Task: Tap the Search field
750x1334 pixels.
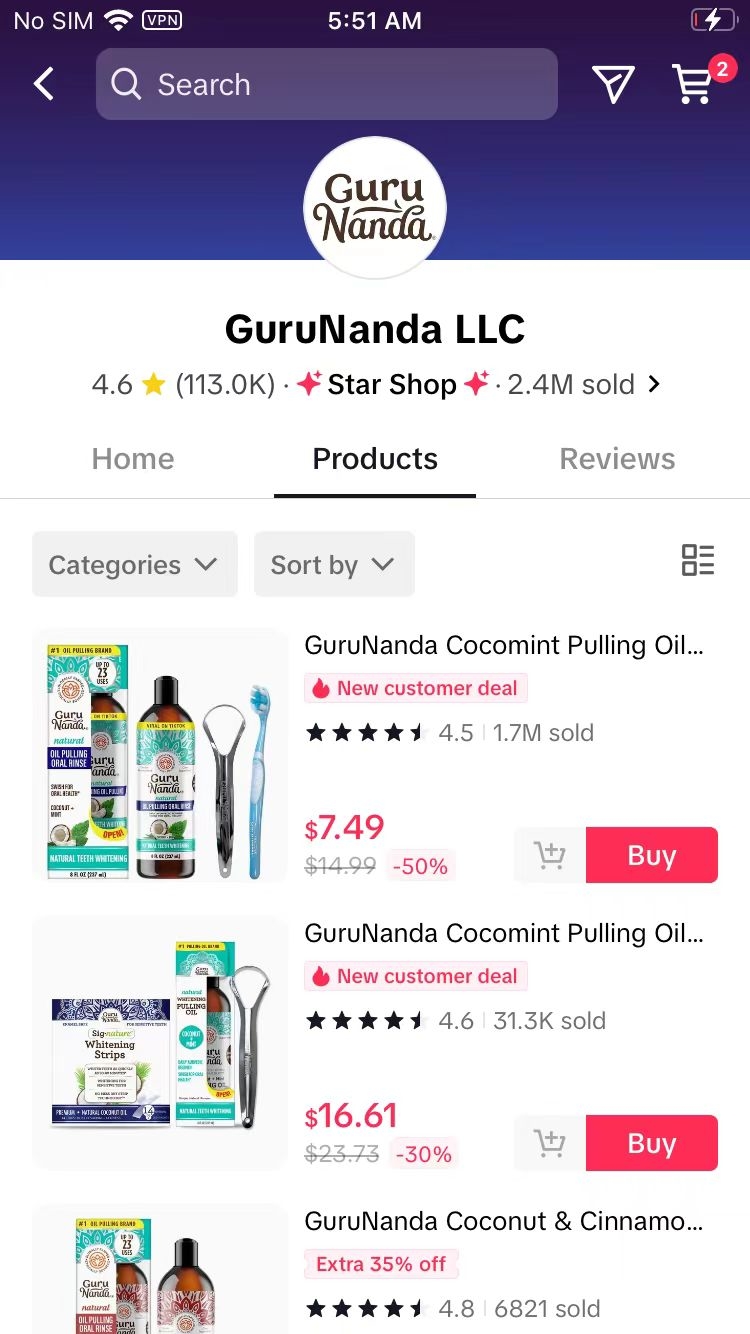Action: point(326,84)
